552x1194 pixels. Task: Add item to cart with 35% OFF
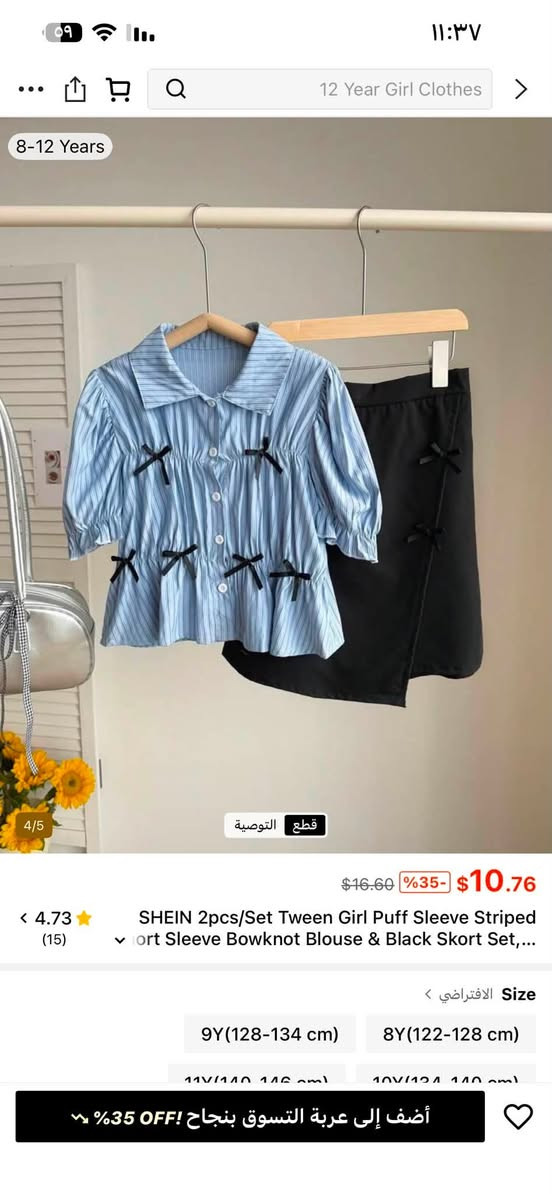click(250, 1116)
